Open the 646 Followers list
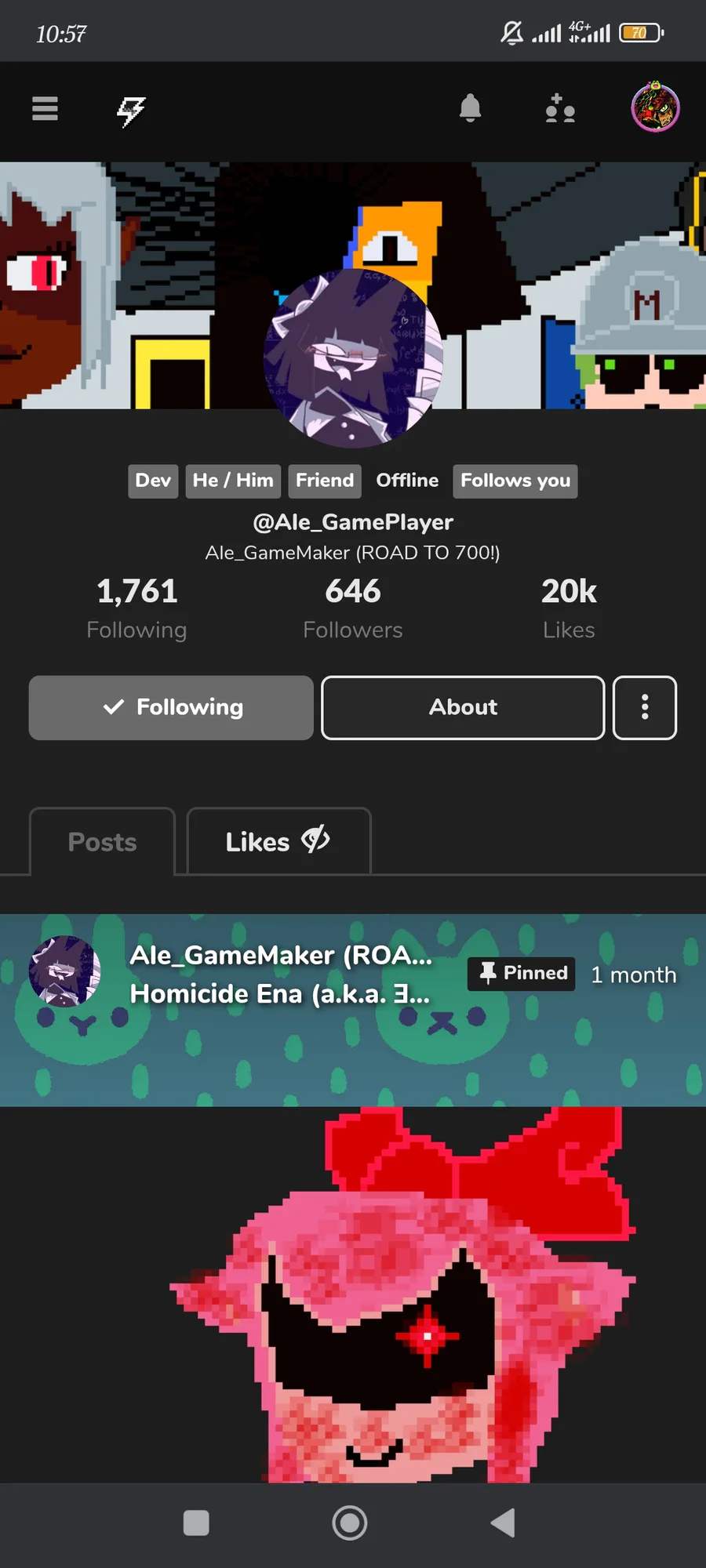This screenshot has width=706, height=1568. 353,608
